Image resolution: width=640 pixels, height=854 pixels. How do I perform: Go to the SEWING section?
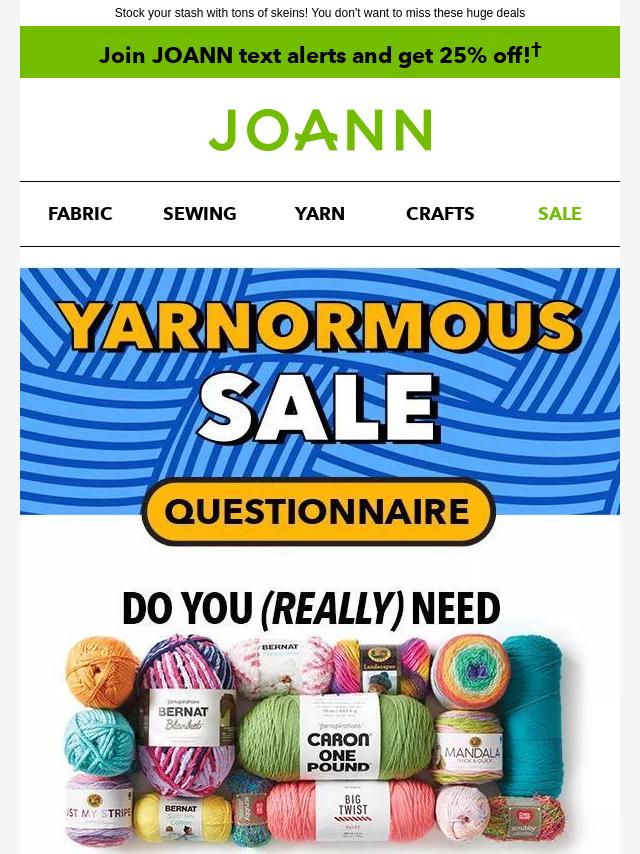(200, 214)
